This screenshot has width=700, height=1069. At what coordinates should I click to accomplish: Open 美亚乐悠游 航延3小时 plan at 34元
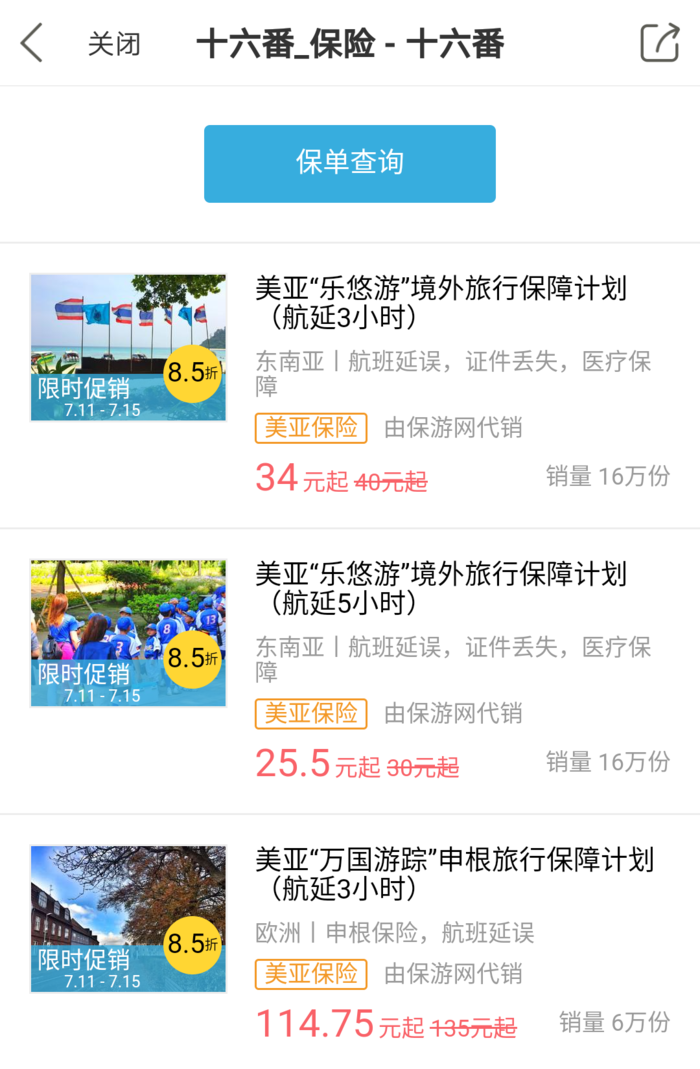pos(441,303)
